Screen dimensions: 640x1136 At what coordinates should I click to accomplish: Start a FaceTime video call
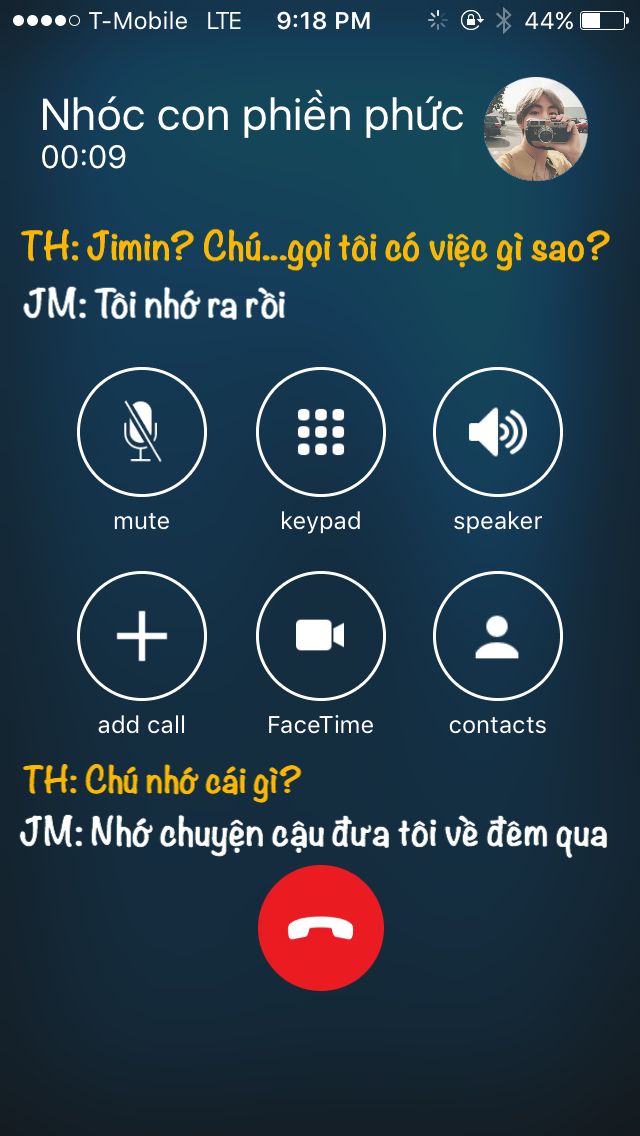tap(321, 636)
